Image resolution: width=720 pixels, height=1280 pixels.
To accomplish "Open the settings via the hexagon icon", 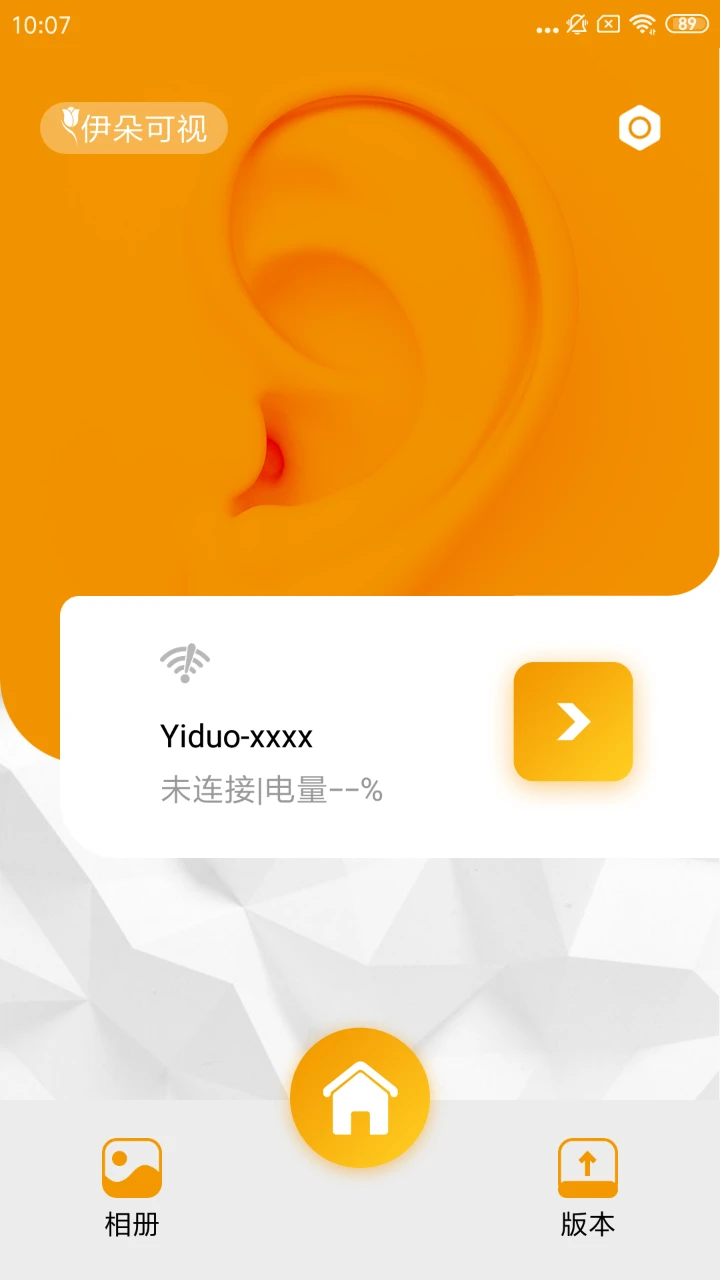I will coord(639,128).
